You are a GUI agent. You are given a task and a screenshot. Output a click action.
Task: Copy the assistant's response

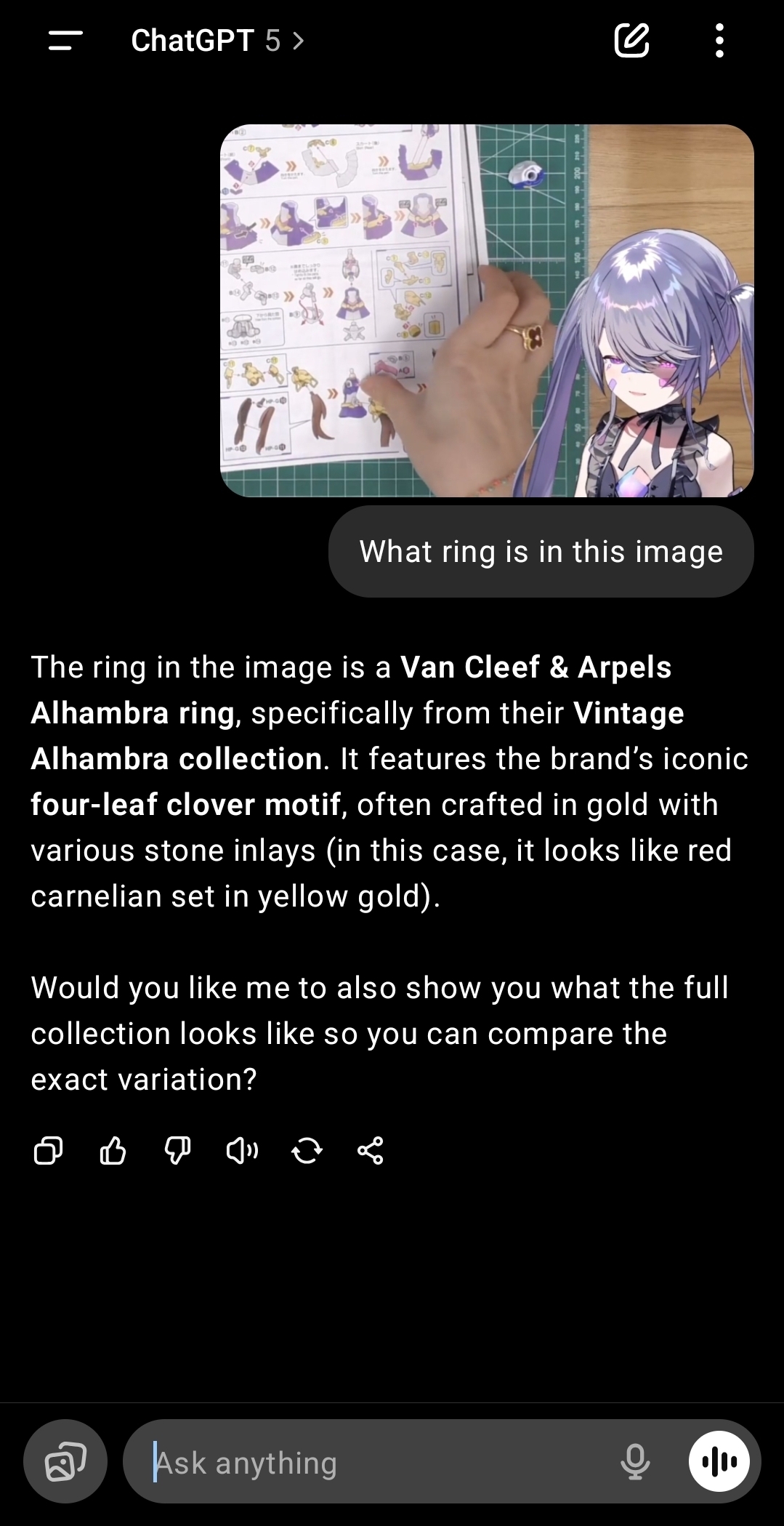pyautogui.click(x=48, y=1151)
